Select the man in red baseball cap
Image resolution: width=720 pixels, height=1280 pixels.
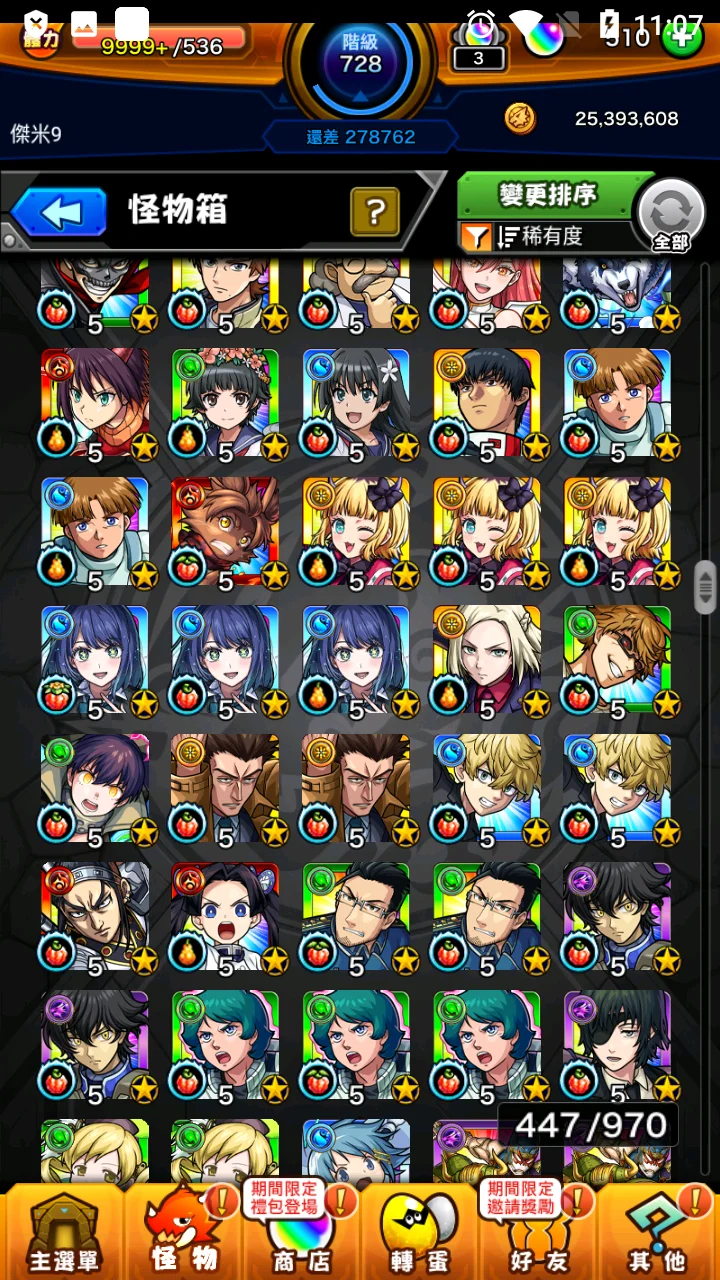tap(487, 402)
